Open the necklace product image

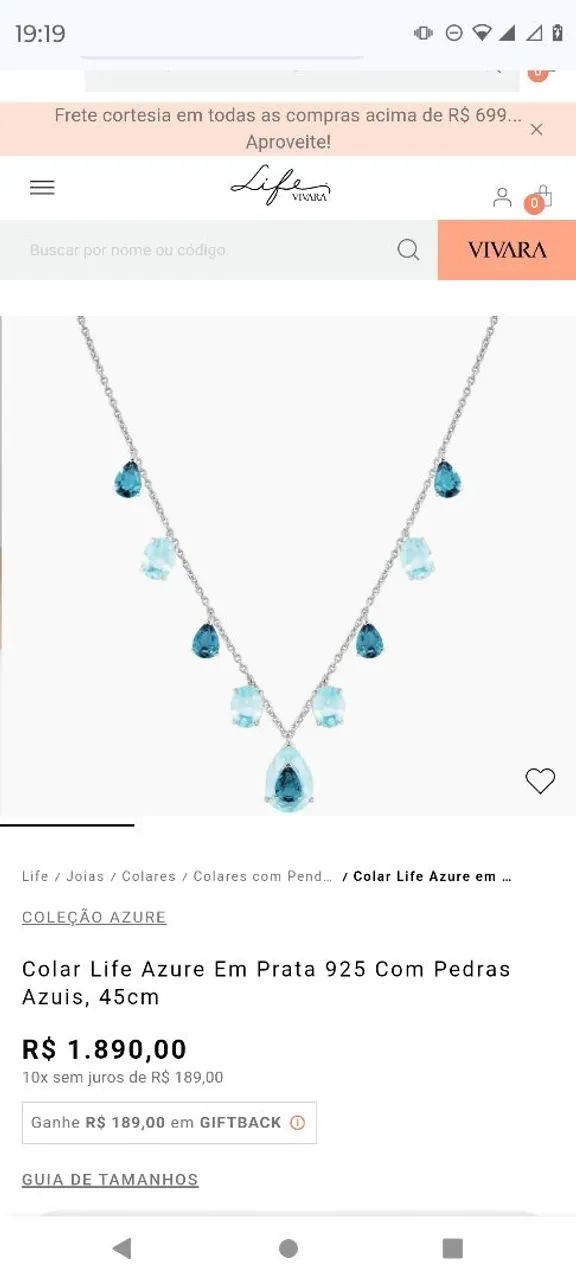[288, 566]
